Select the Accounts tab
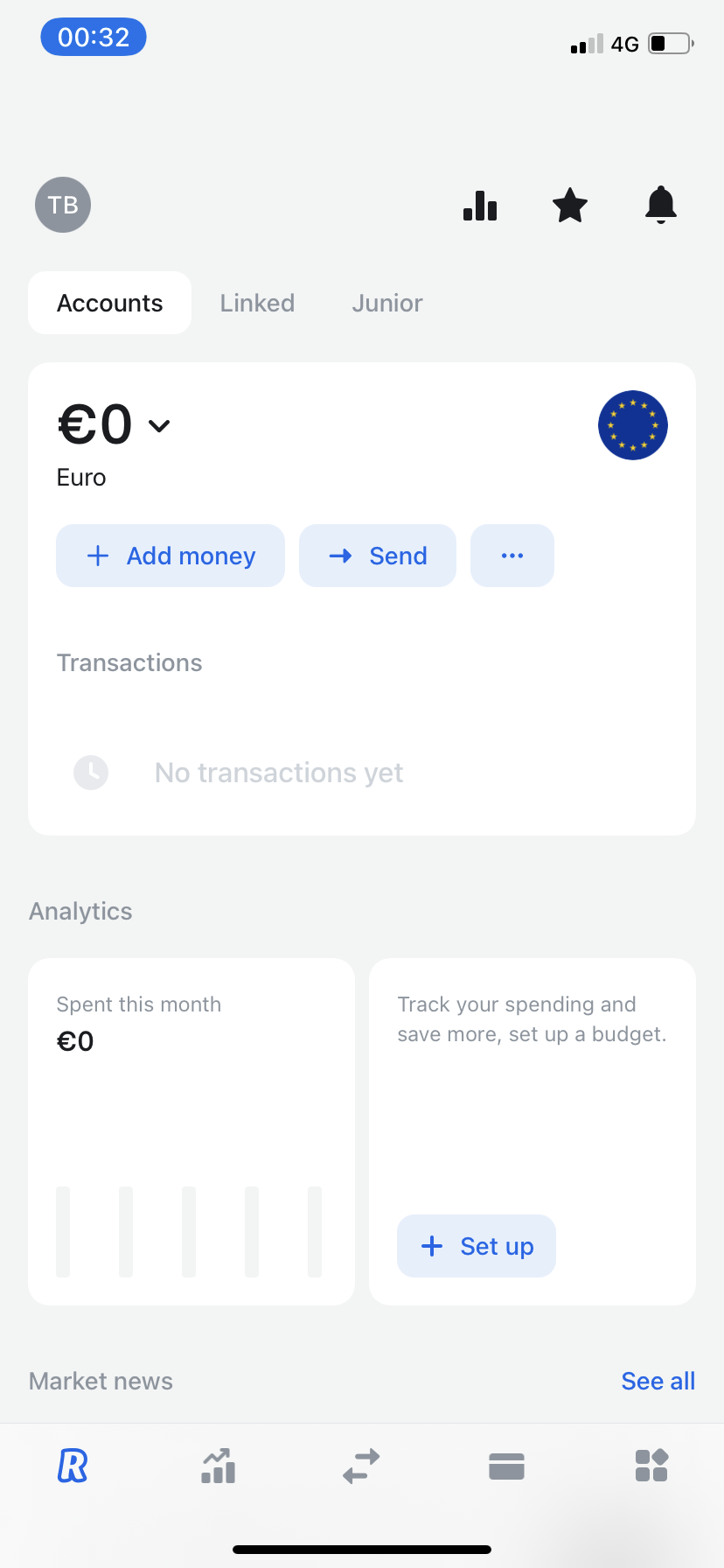This screenshot has width=724, height=1568. [109, 302]
